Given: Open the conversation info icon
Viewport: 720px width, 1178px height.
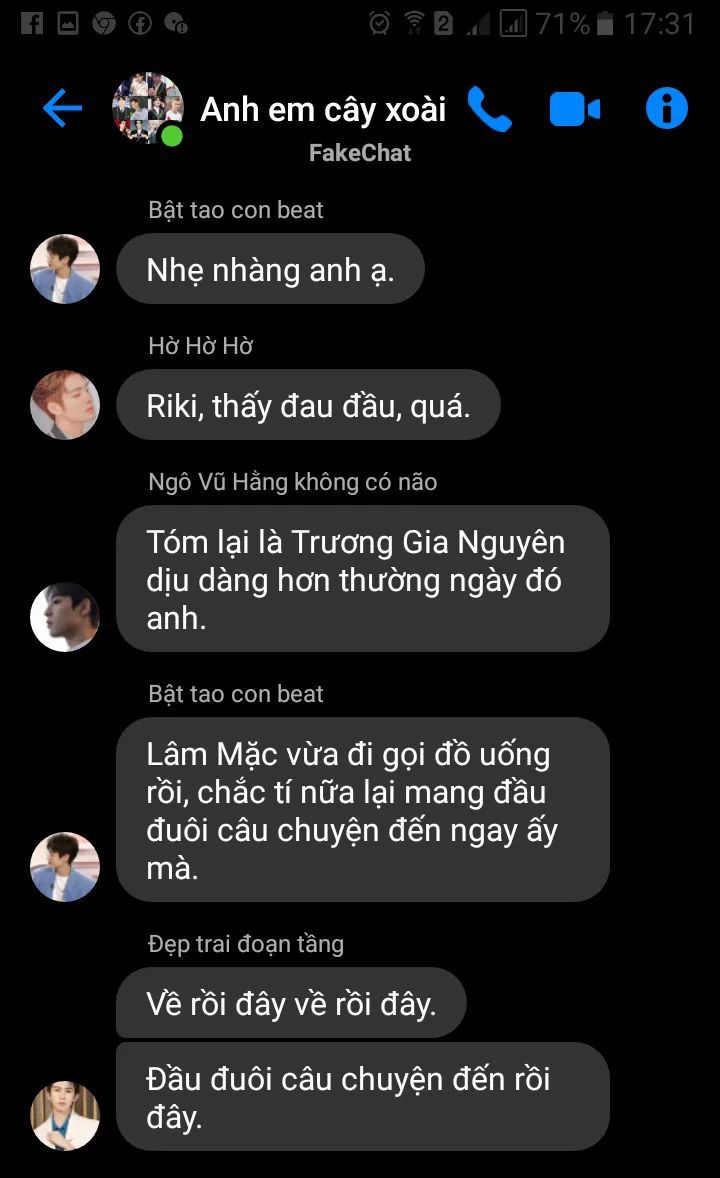Looking at the screenshot, I should point(667,108).
